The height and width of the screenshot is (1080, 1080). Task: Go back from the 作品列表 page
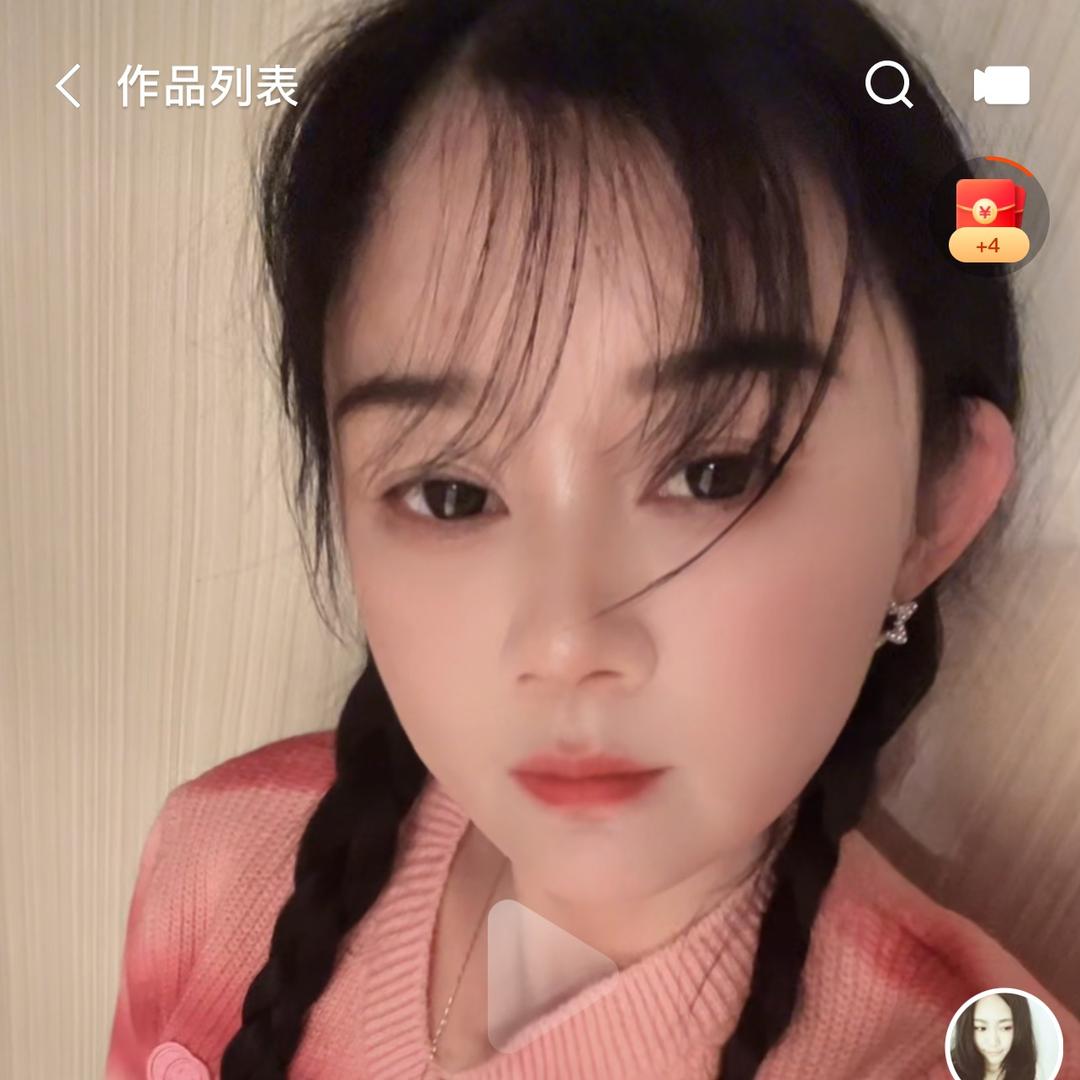pos(68,87)
